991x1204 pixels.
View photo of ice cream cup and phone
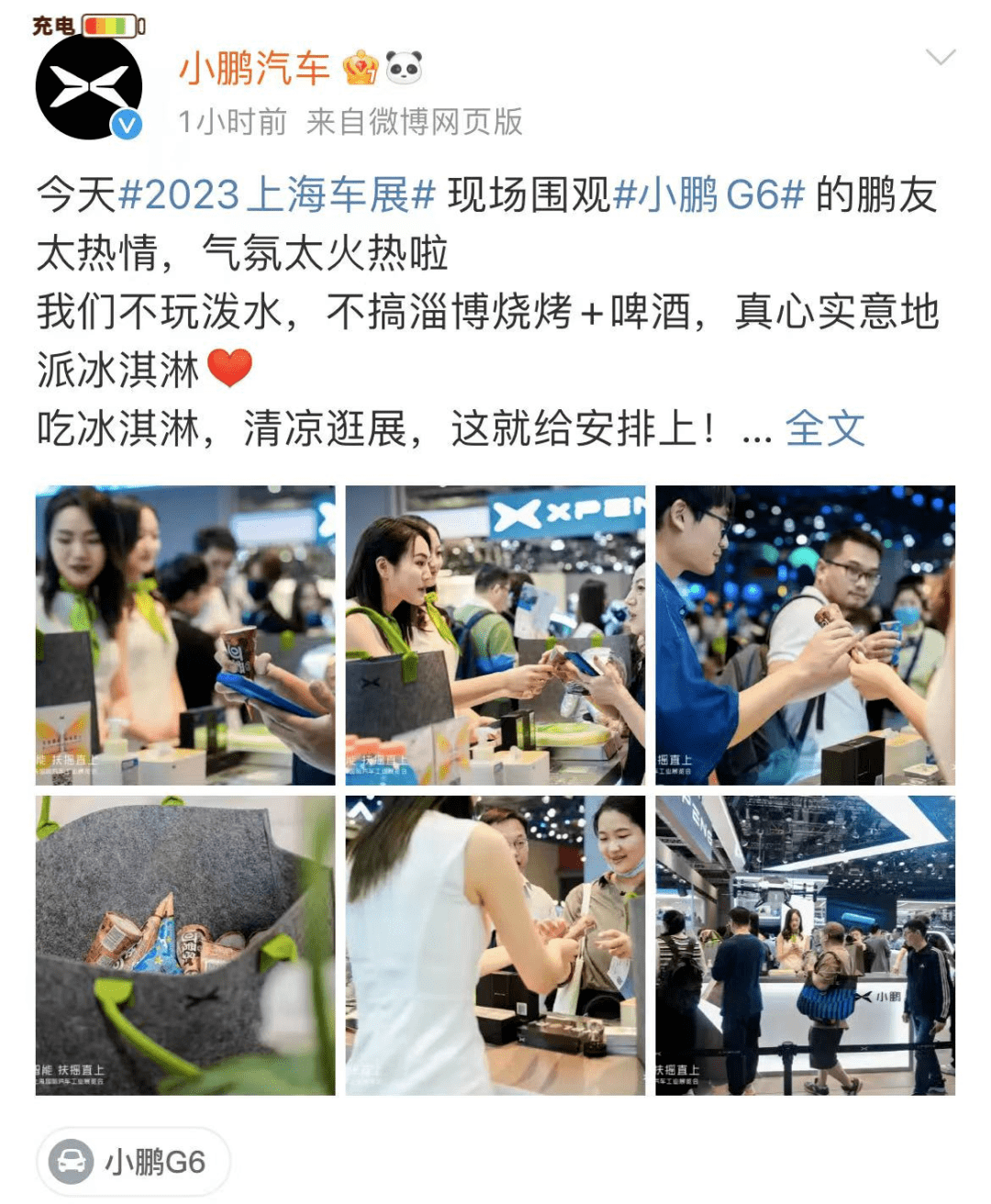(185, 635)
